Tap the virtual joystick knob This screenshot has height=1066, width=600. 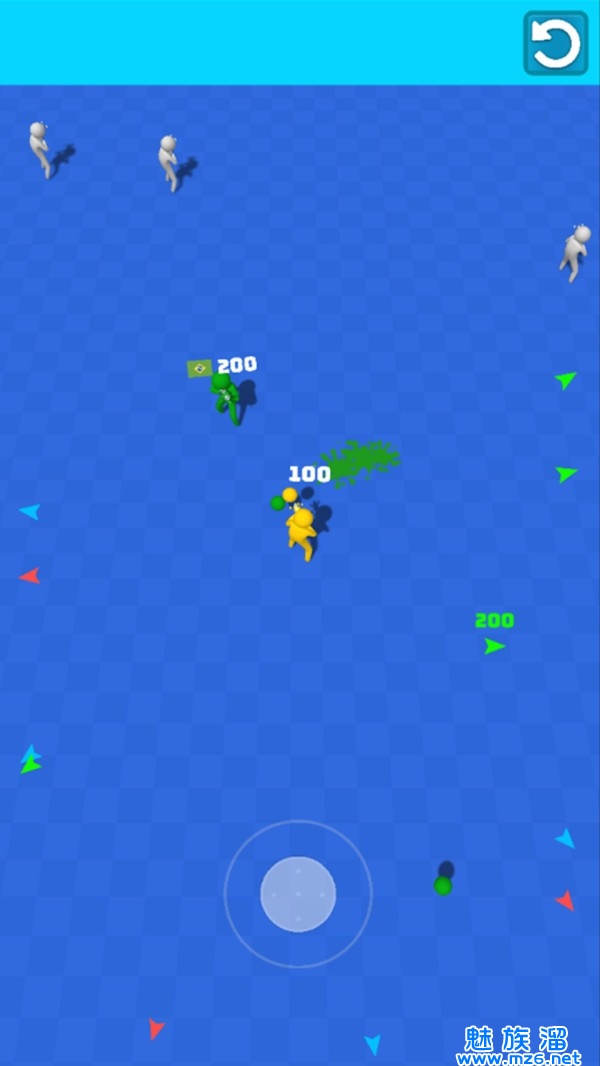tap(298, 894)
